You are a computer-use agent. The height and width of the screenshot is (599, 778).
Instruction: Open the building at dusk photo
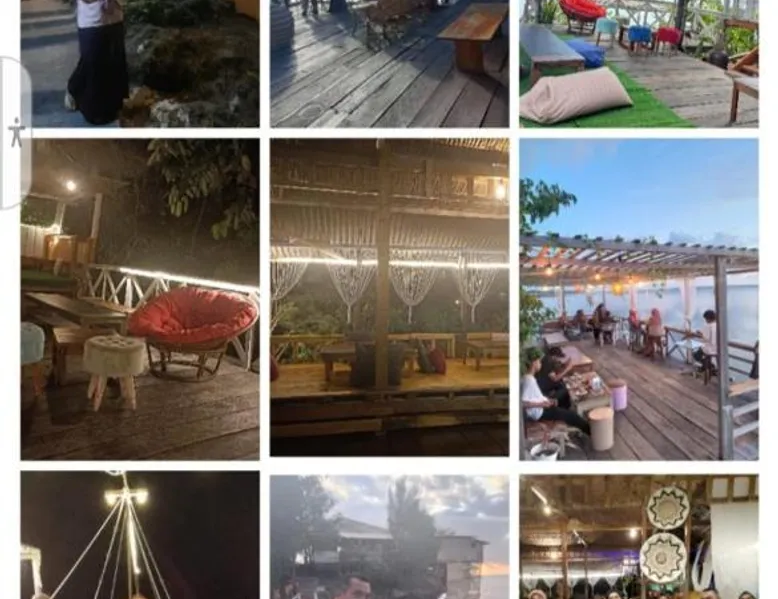(389, 537)
